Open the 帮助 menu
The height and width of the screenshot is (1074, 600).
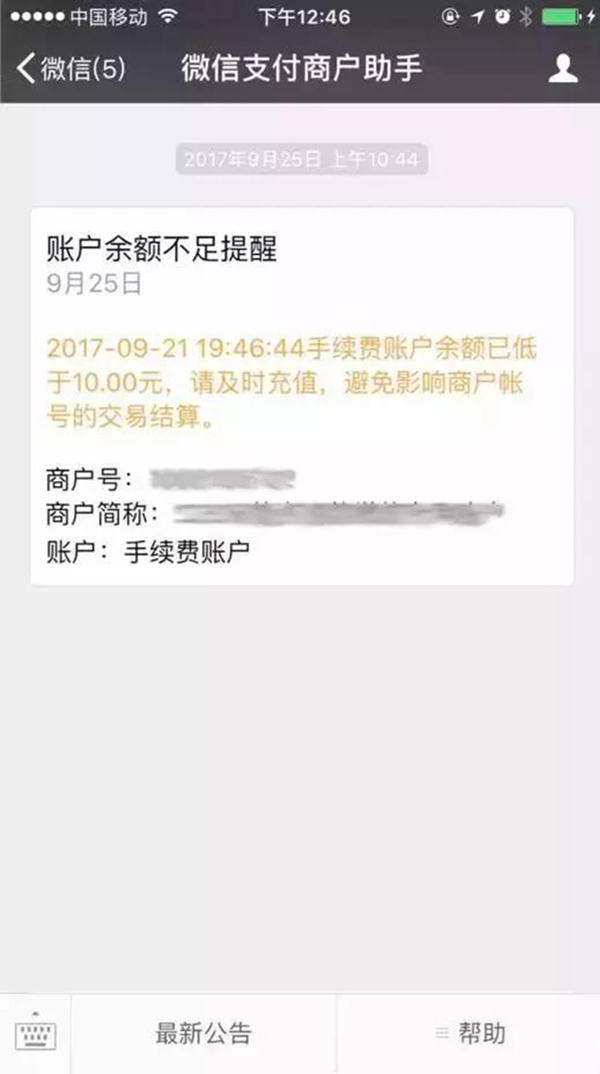(469, 1034)
